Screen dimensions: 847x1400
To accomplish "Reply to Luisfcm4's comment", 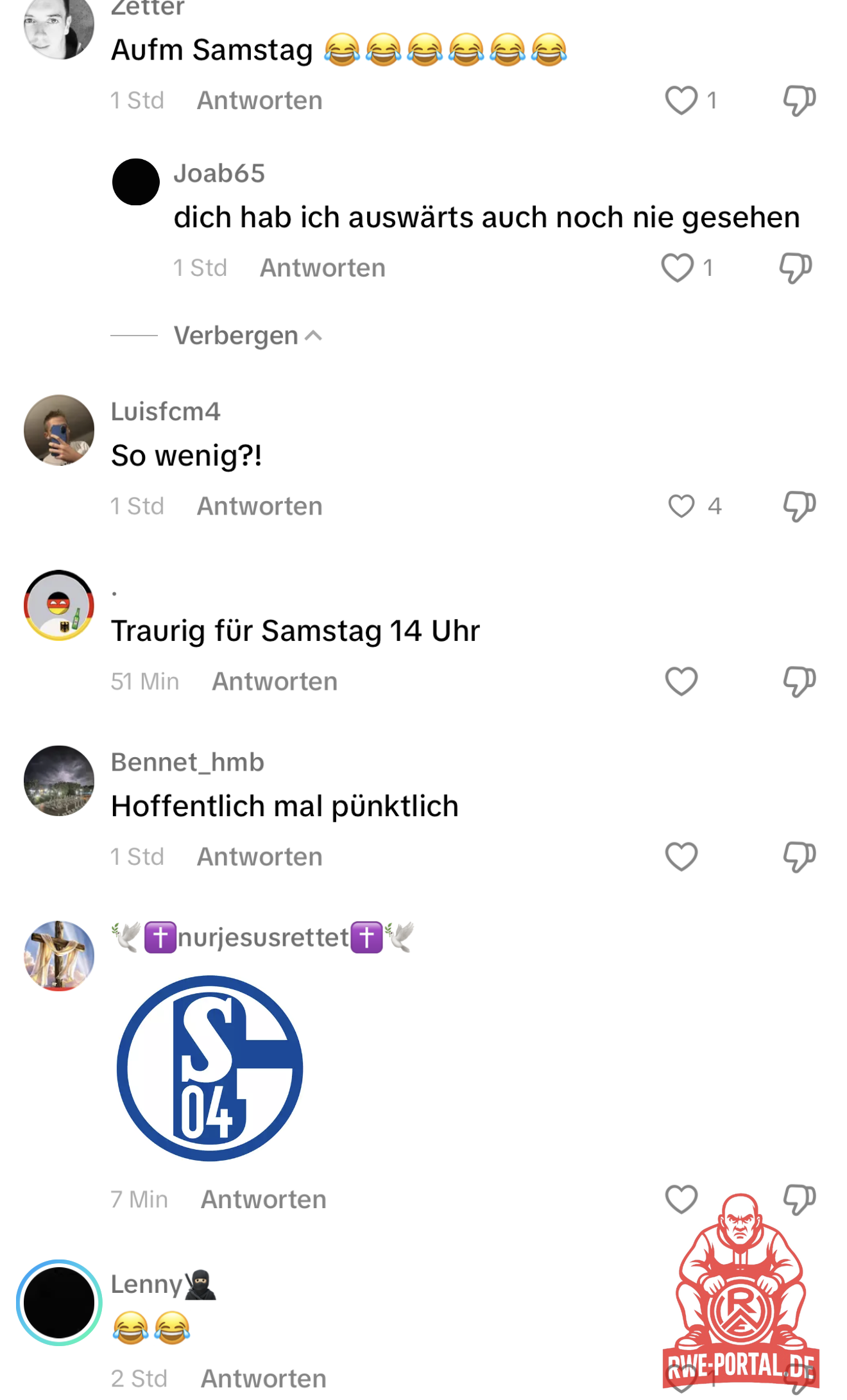I will (x=259, y=506).
